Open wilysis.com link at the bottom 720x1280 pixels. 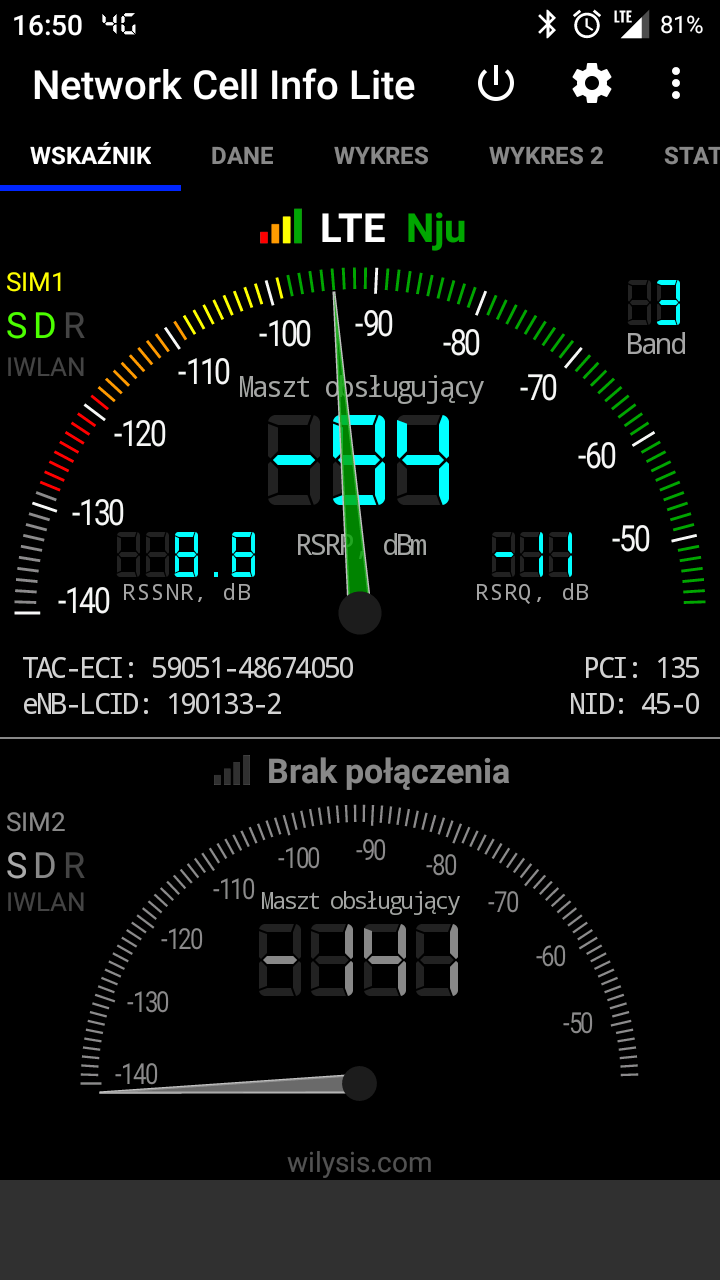click(360, 1162)
